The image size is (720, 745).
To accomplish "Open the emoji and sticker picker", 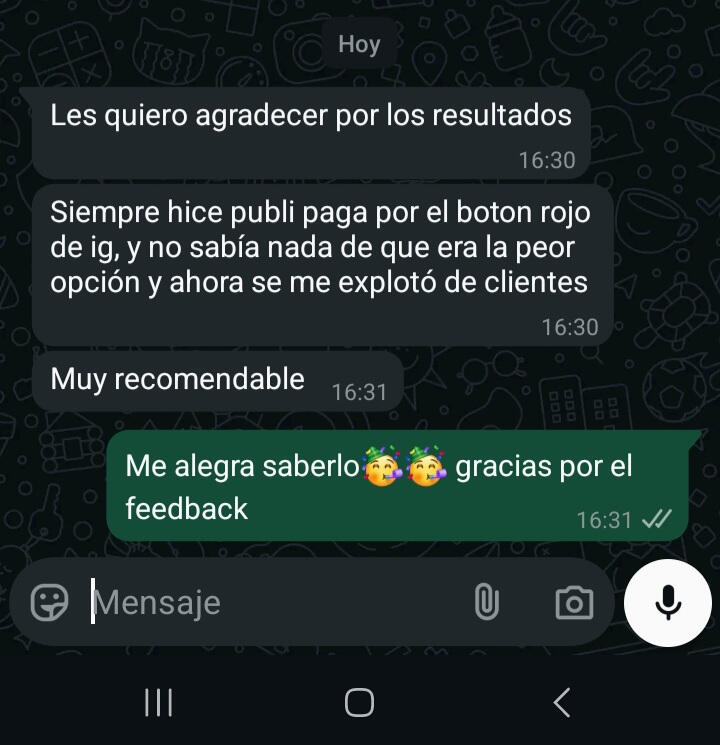I will pos(49,602).
